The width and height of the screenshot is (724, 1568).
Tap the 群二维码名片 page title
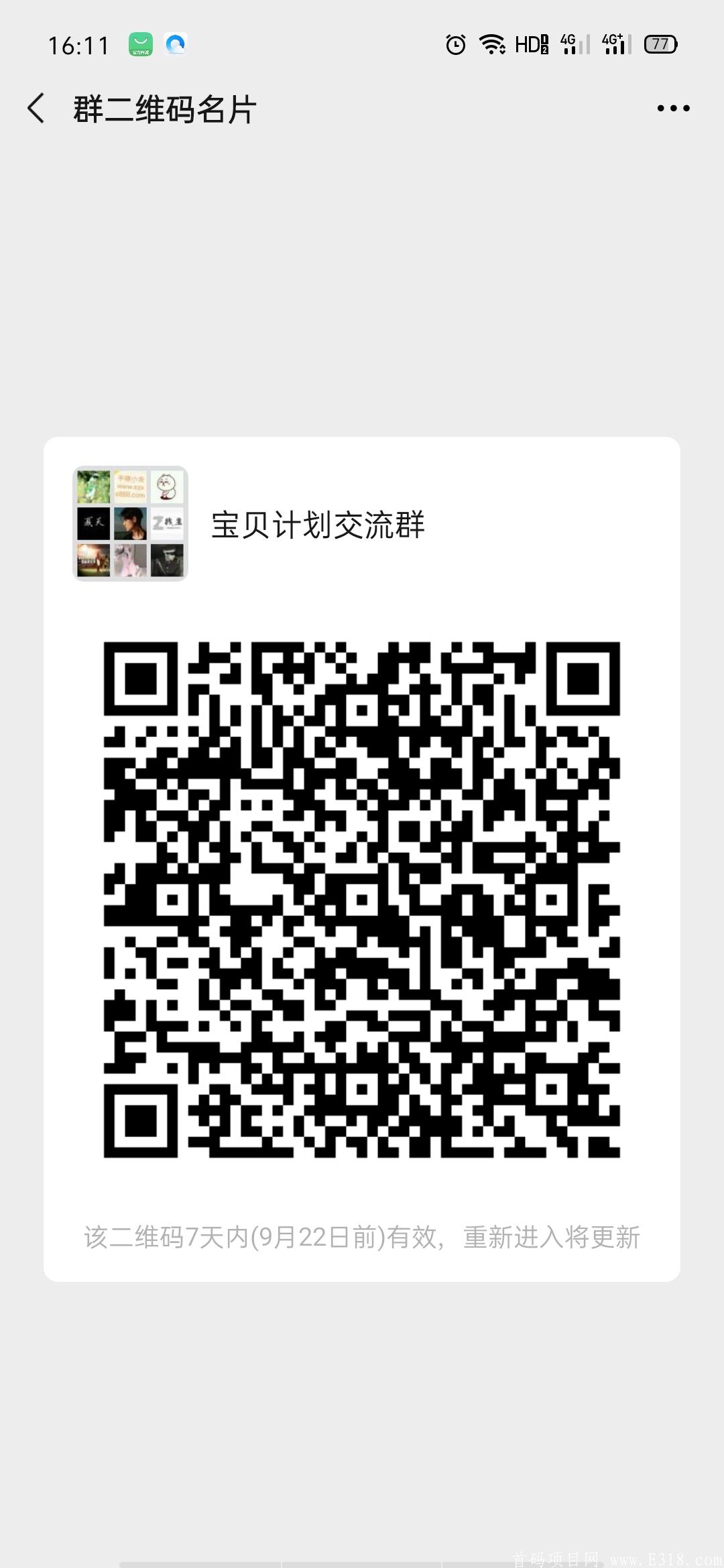pos(166,106)
